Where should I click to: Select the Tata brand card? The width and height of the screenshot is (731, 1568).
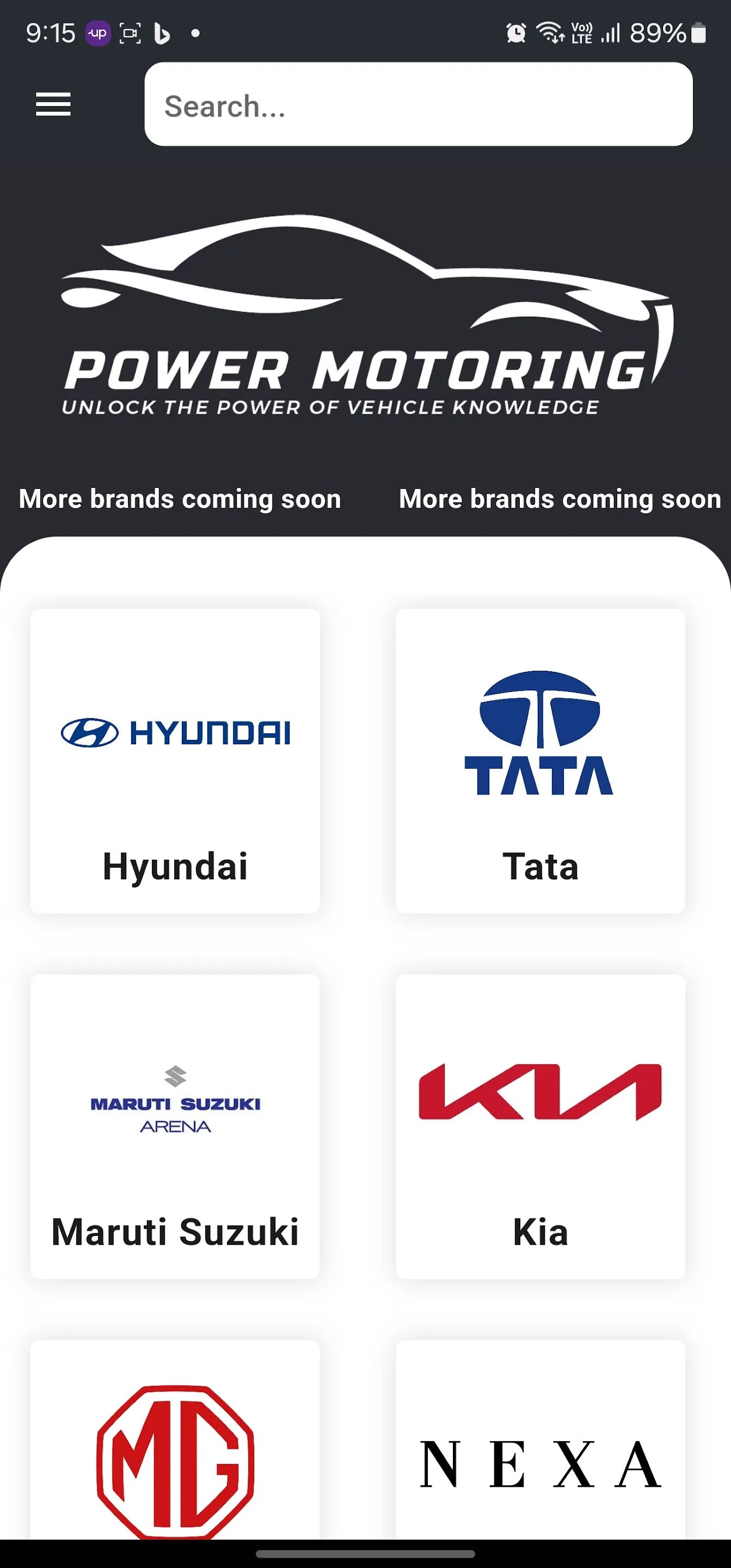click(x=540, y=761)
